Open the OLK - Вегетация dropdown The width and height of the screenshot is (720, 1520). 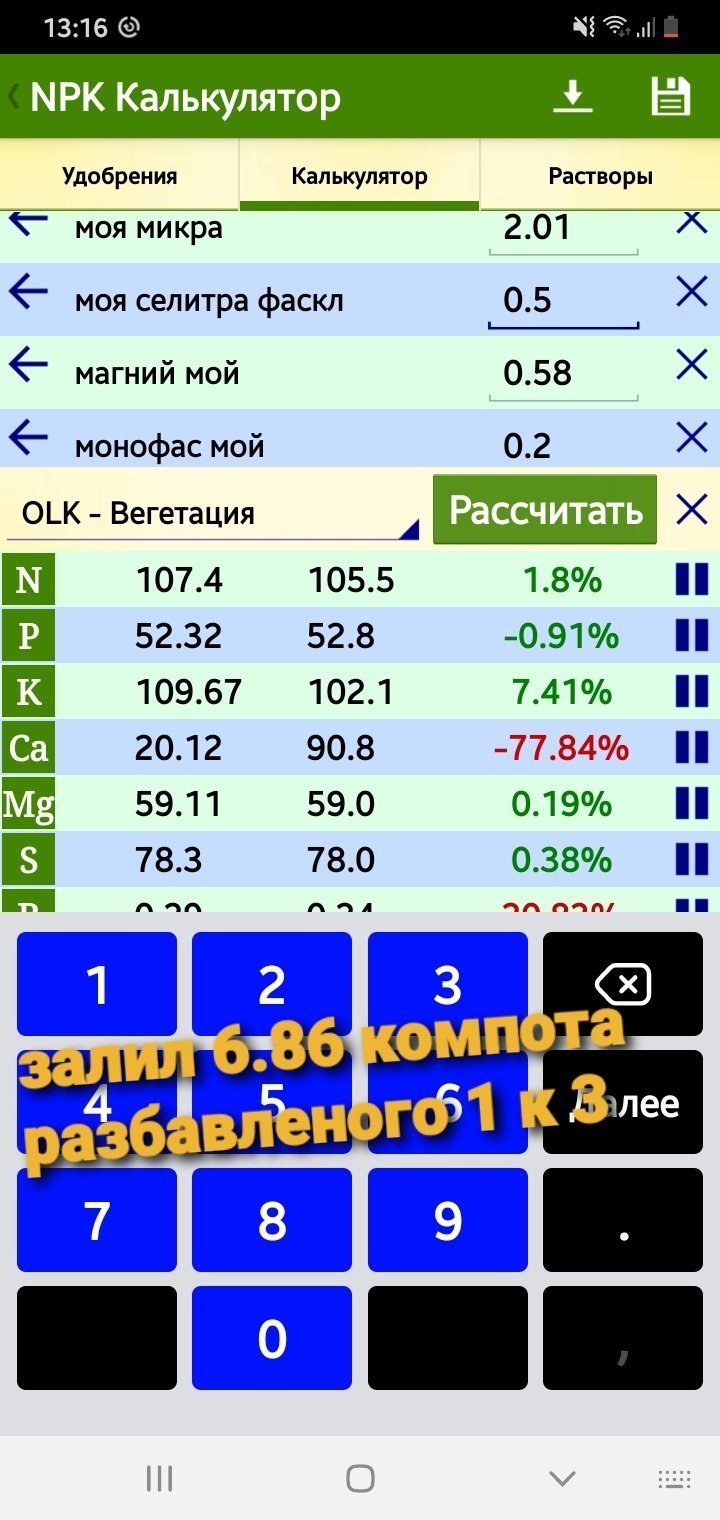pyautogui.click(x=212, y=514)
